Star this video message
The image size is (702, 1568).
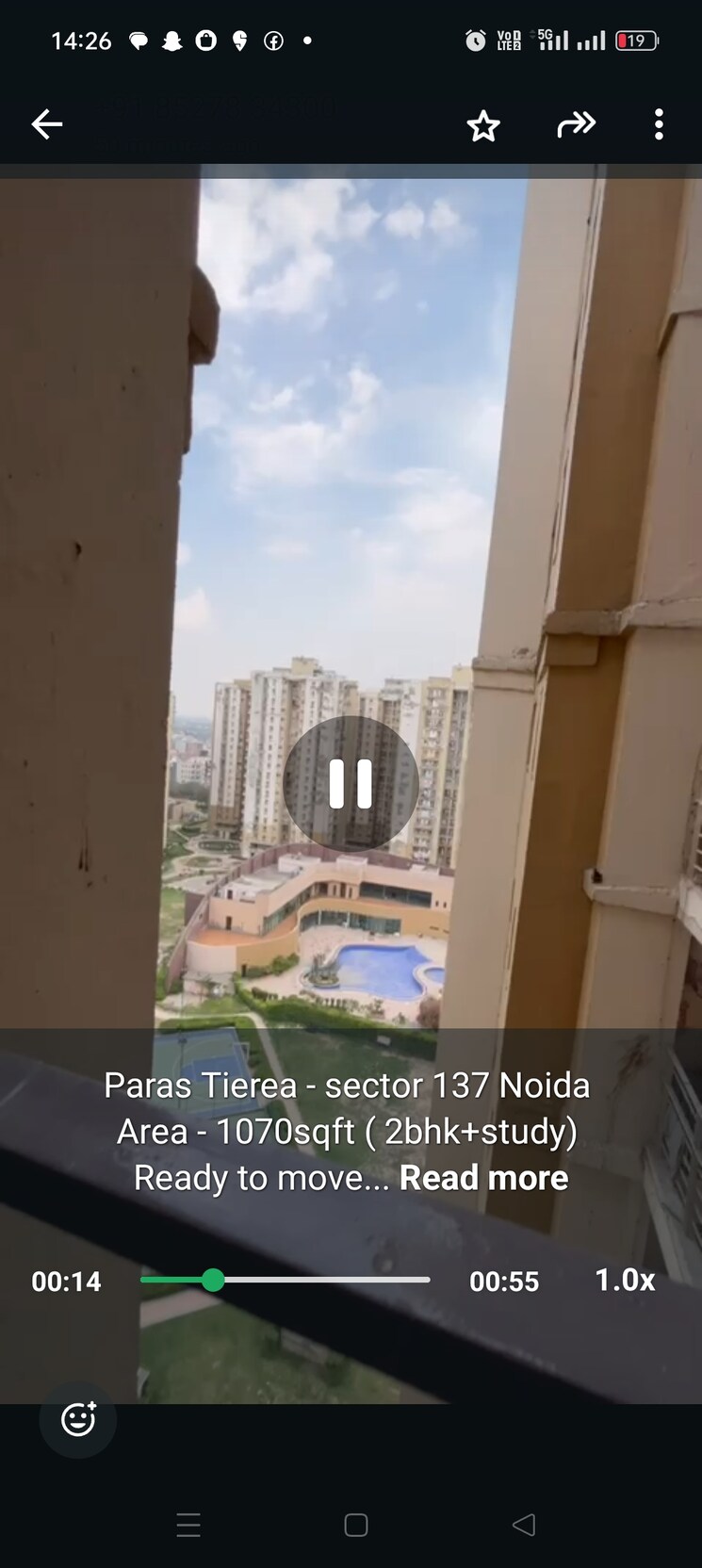483,124
